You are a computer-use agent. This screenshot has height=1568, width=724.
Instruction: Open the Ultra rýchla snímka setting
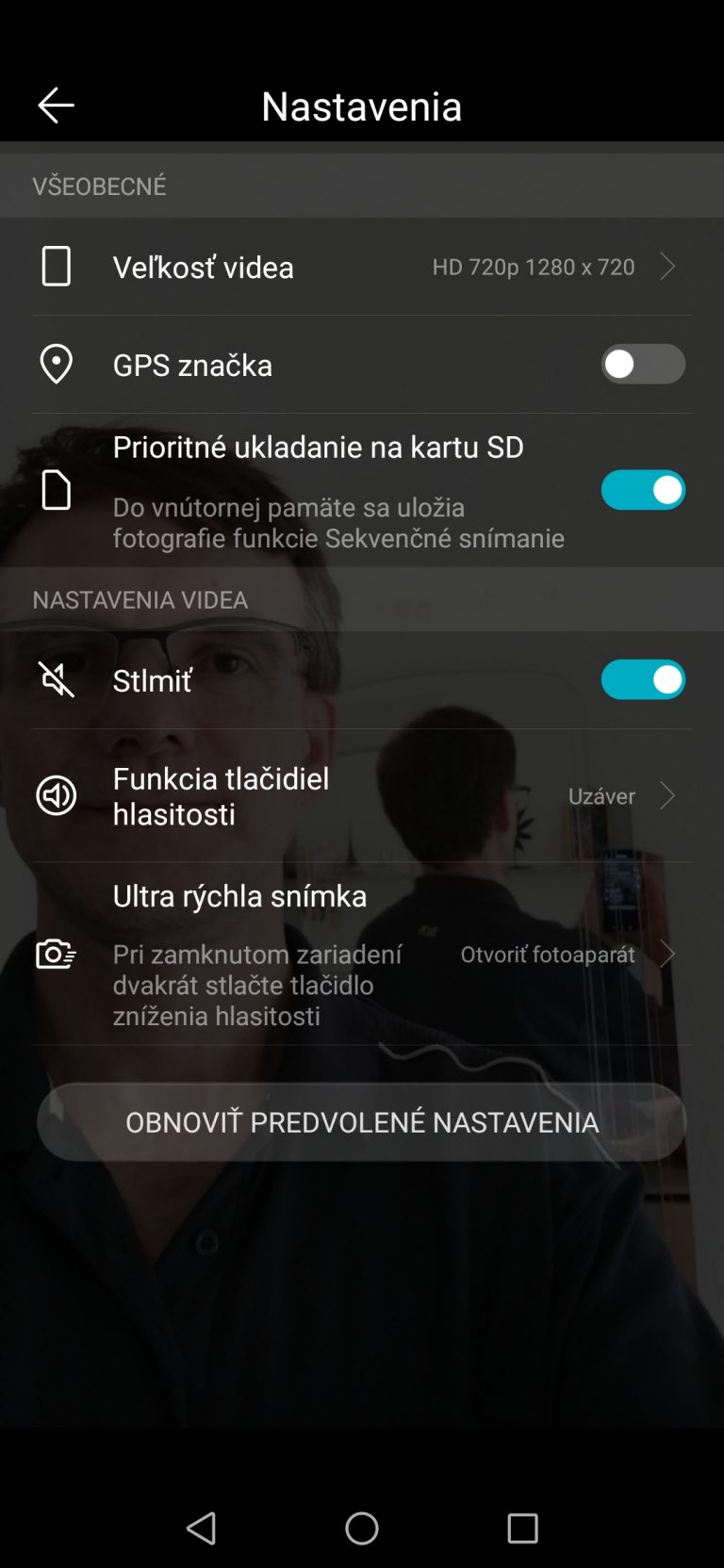(x=362, y=954)
